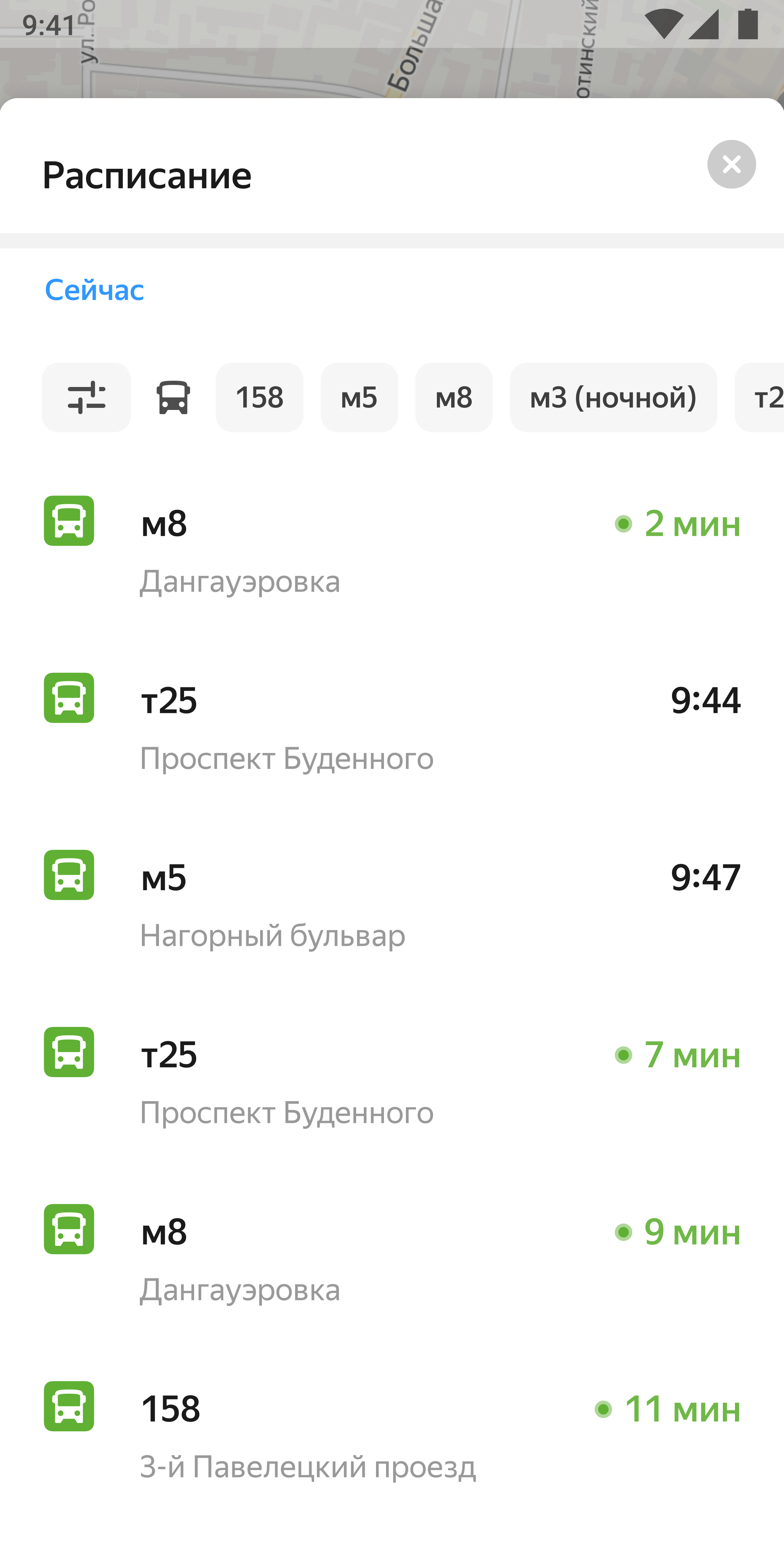Open the route filter settings icon
784x1542 pixels.
tap(86, 397)
